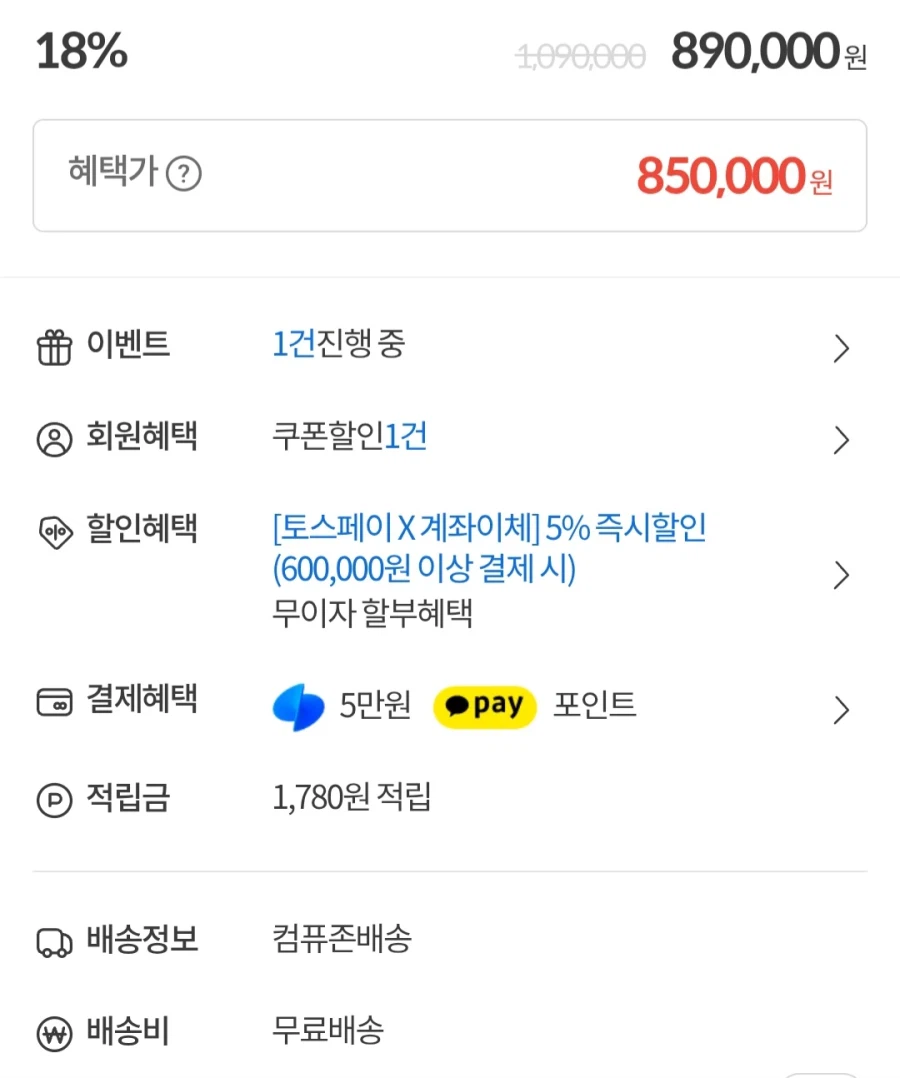Expand the 할인혜택 details chevron

(x=841, y=574)
